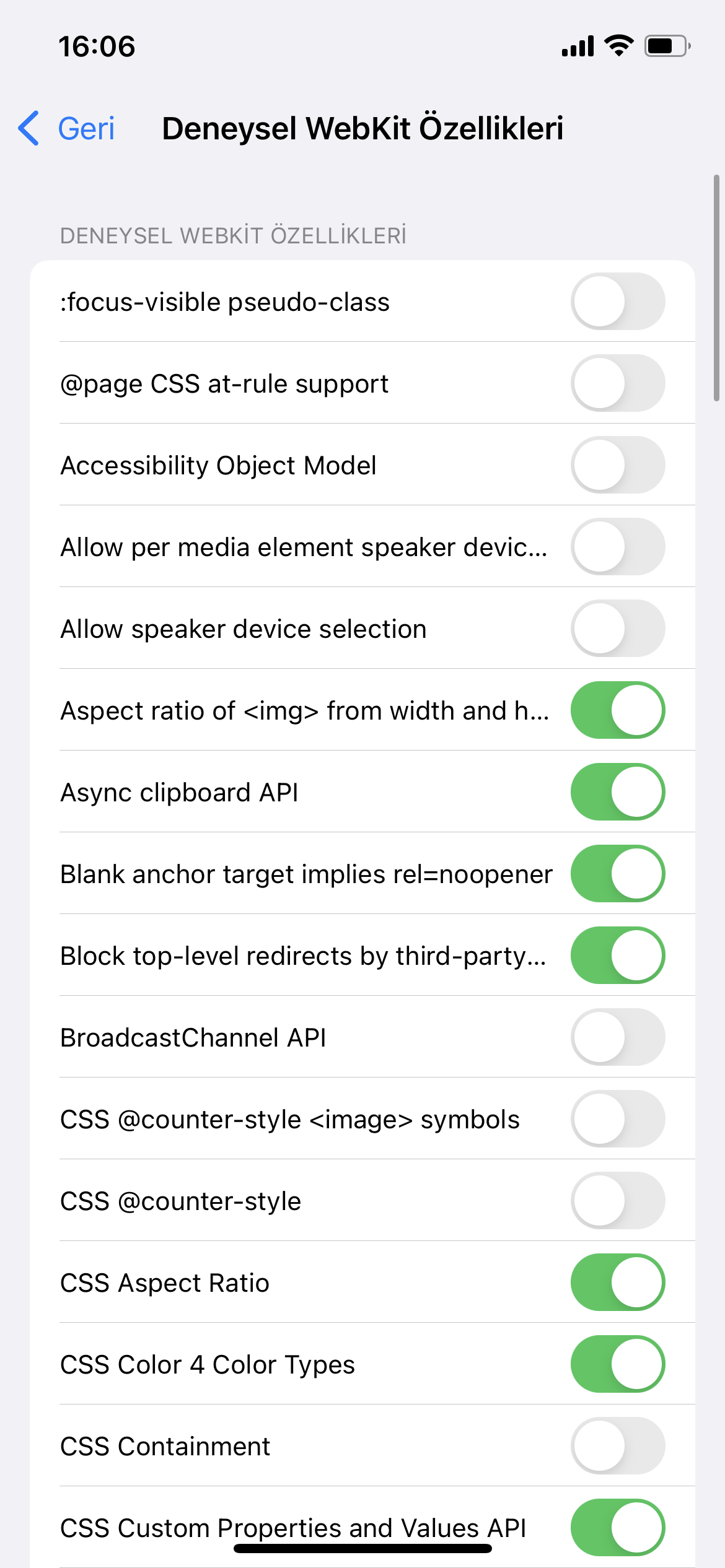This screenshot has height=1568, width=725.
Task: Enable BroadcastChannel API switch
Action: tap(617, 1037)
